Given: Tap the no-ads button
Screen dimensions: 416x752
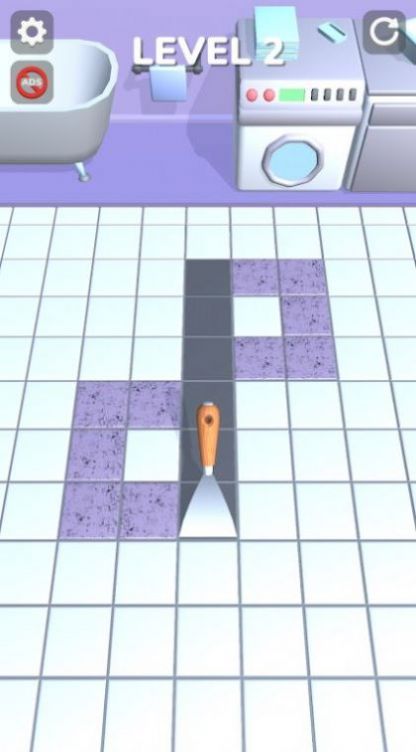Looking at the screenshot, I should coord(32,82).
